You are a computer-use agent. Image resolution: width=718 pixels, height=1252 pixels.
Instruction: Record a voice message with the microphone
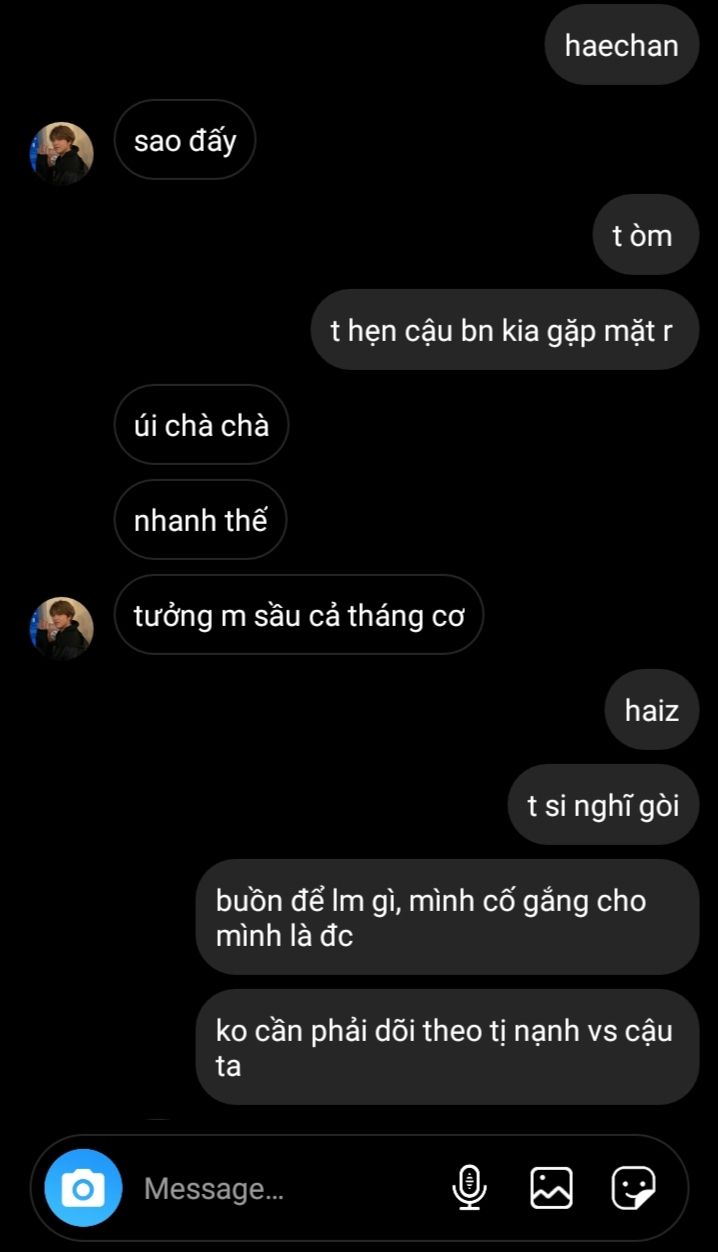click(x=469, y=1188)
